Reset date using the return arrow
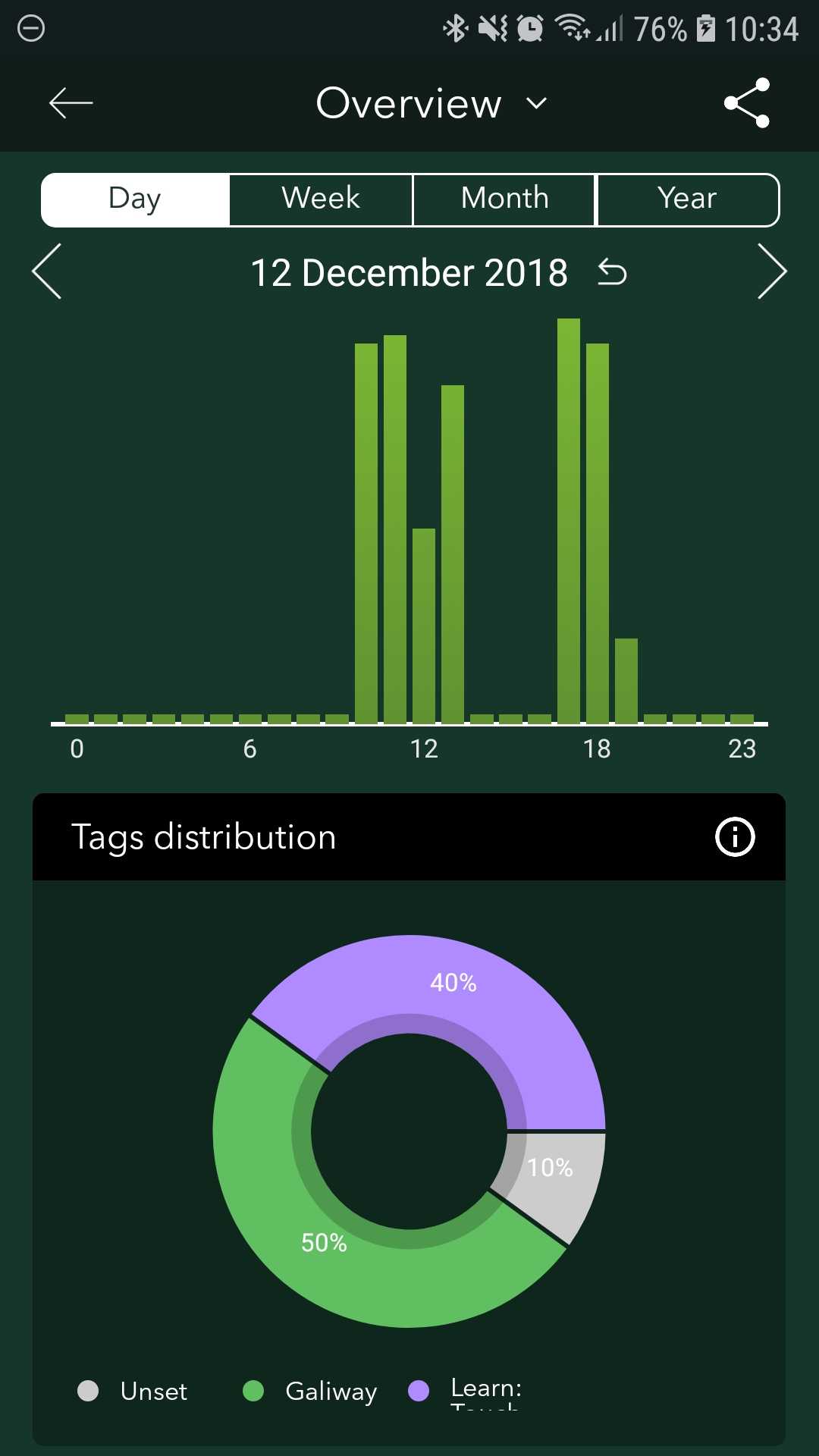 pyautogui.click(x=612, y=272)
